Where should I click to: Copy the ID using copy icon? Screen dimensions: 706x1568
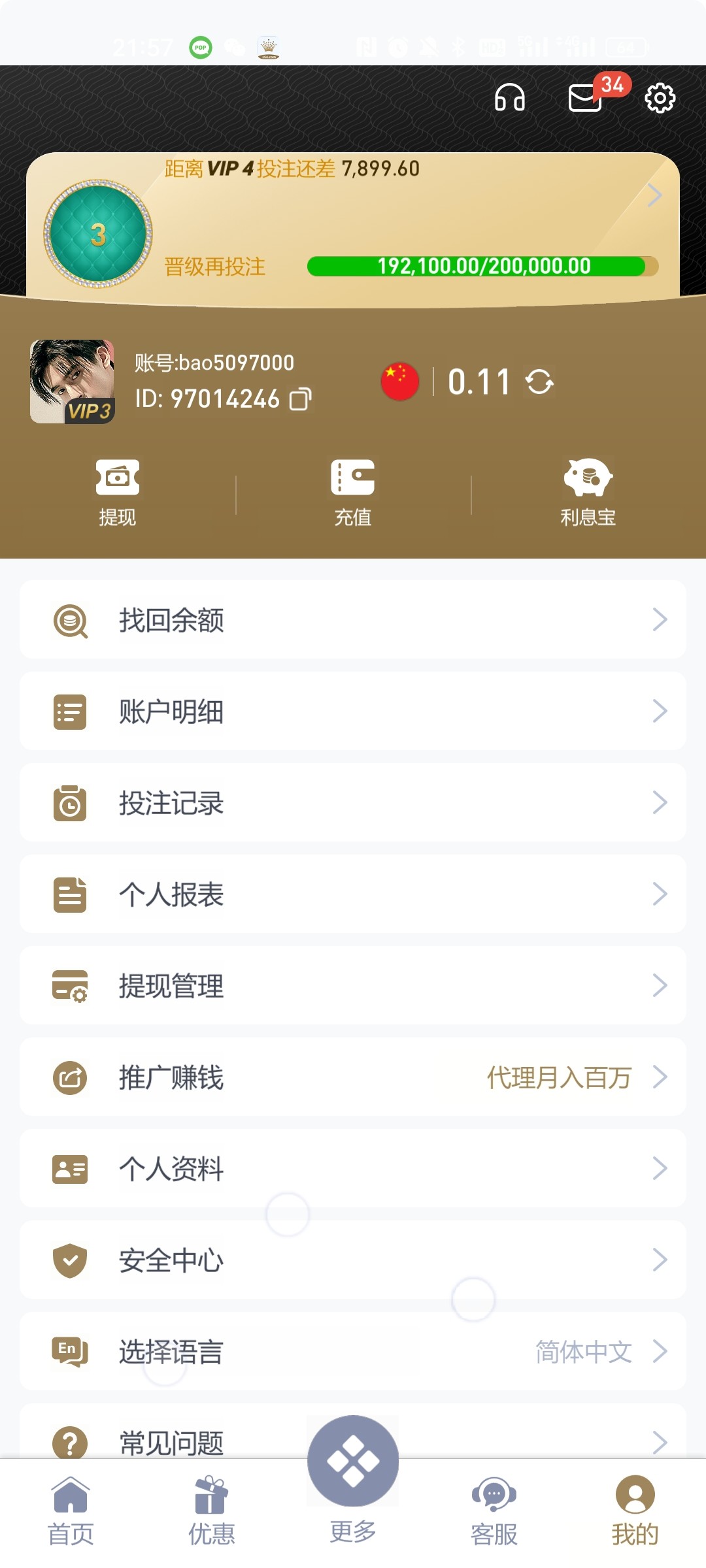click(x=300, y=399)
